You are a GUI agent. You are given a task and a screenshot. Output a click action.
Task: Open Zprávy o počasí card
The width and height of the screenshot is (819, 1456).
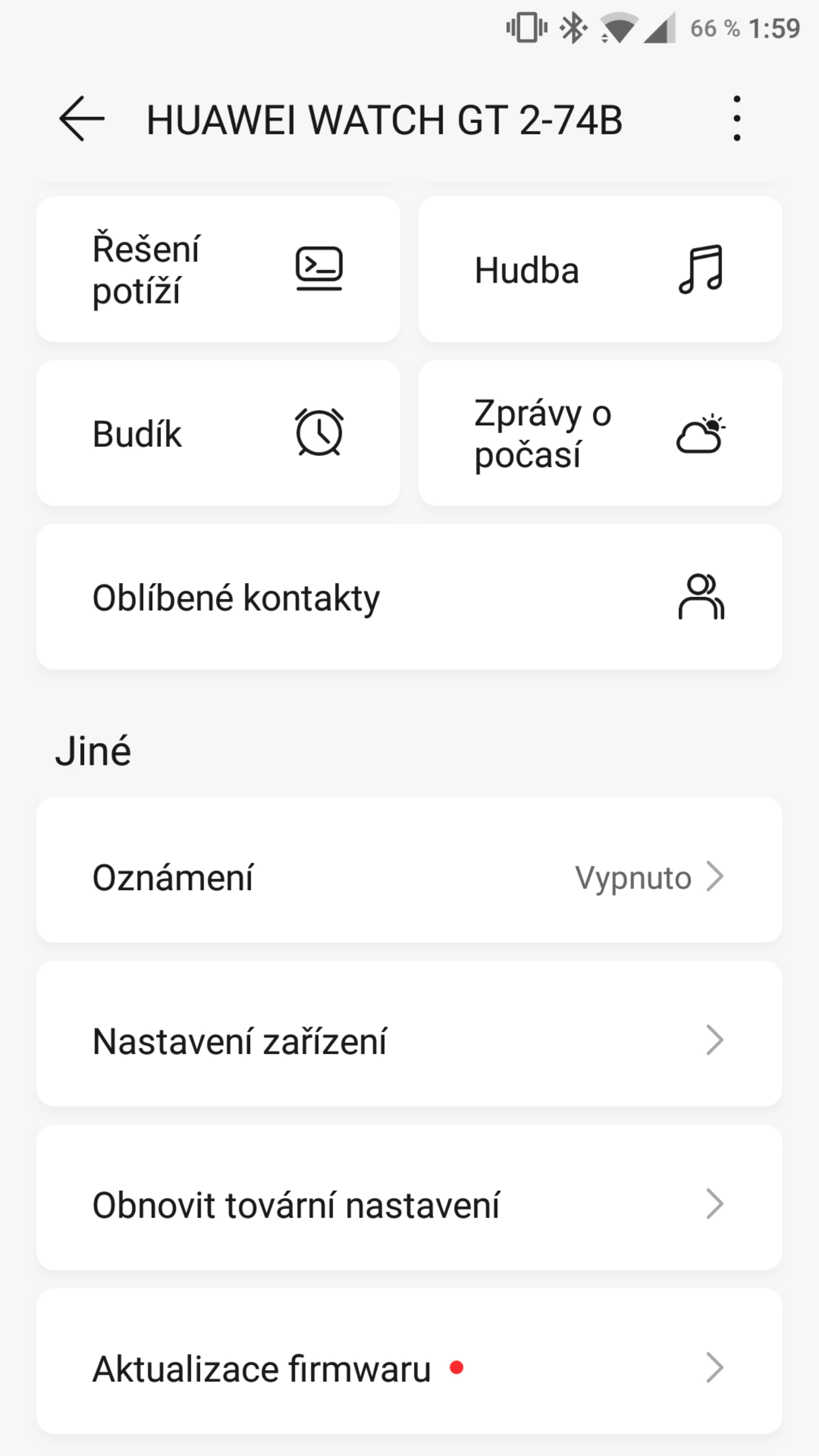pyautogui.click(x=600, y=433)
